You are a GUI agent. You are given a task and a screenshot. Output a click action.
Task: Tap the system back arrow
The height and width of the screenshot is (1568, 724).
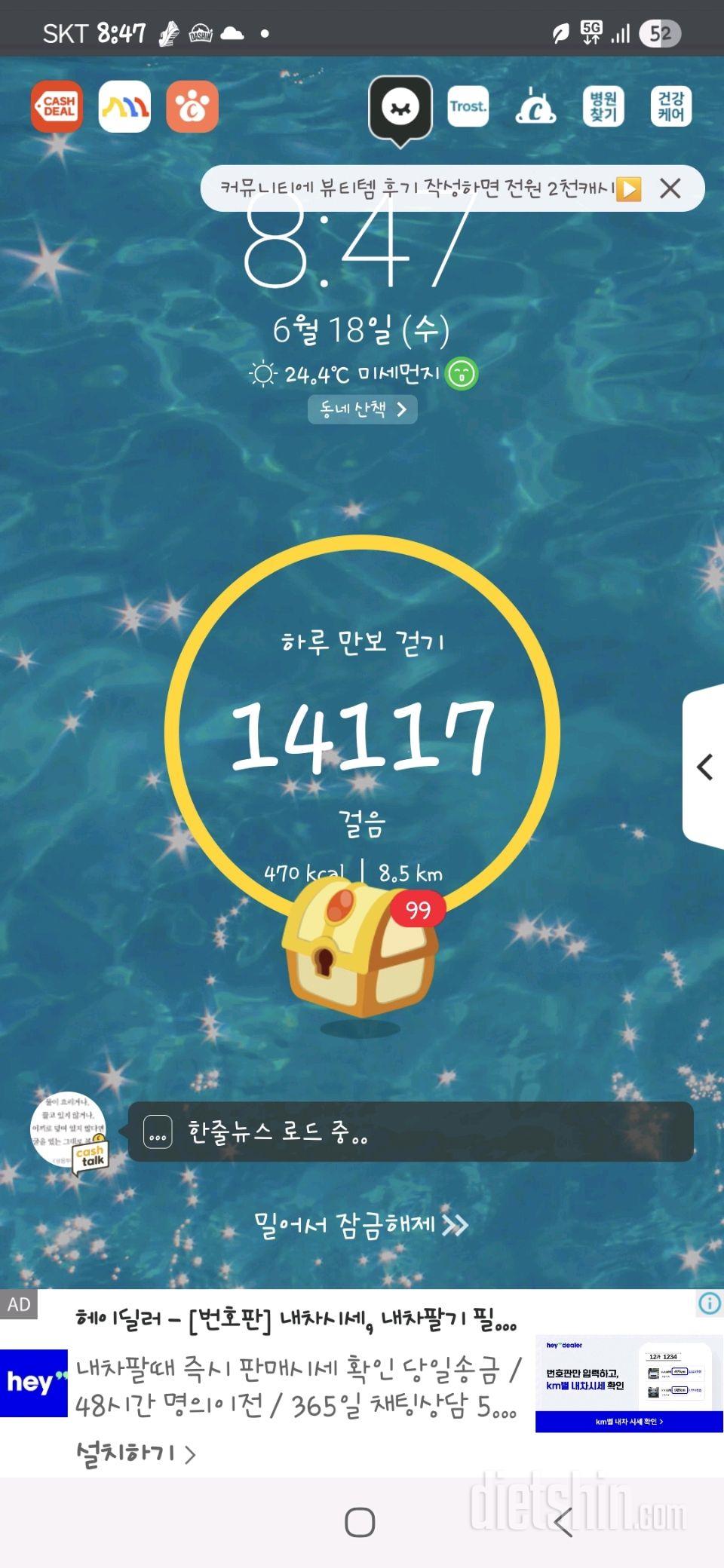563,1522
